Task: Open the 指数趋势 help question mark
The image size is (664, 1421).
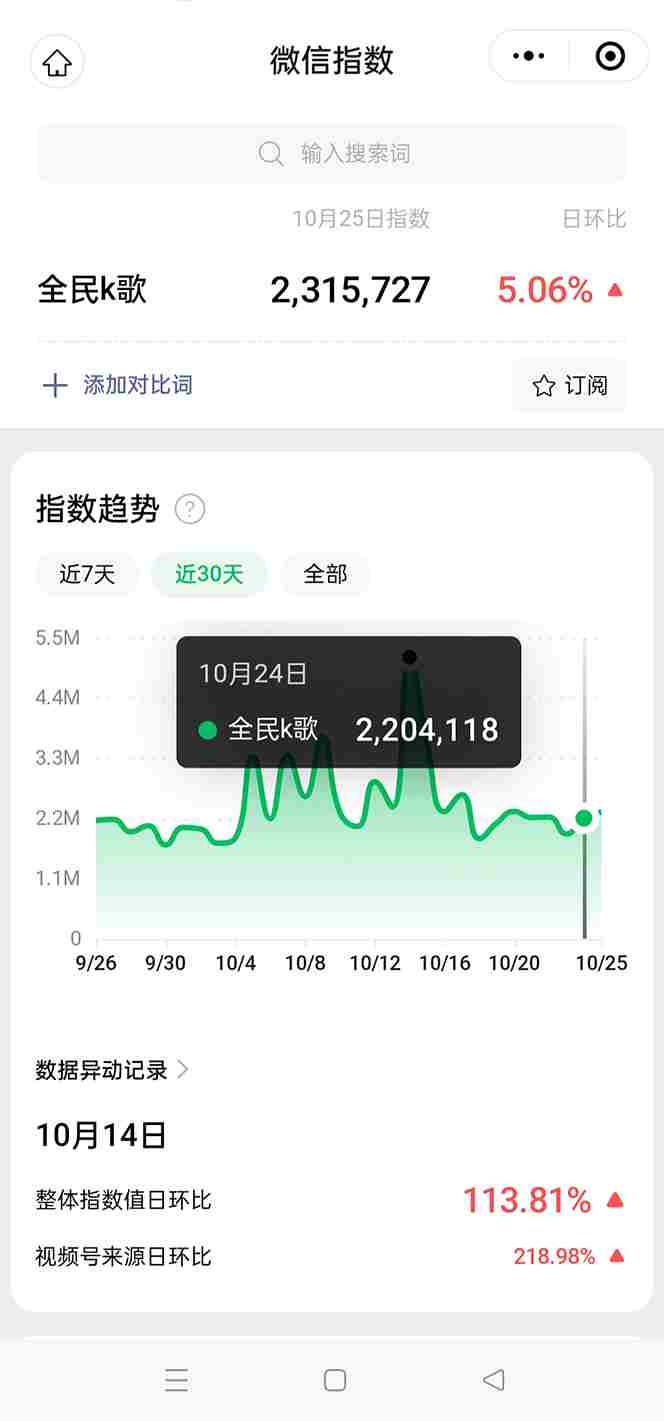Action: [x=190, y=509]
